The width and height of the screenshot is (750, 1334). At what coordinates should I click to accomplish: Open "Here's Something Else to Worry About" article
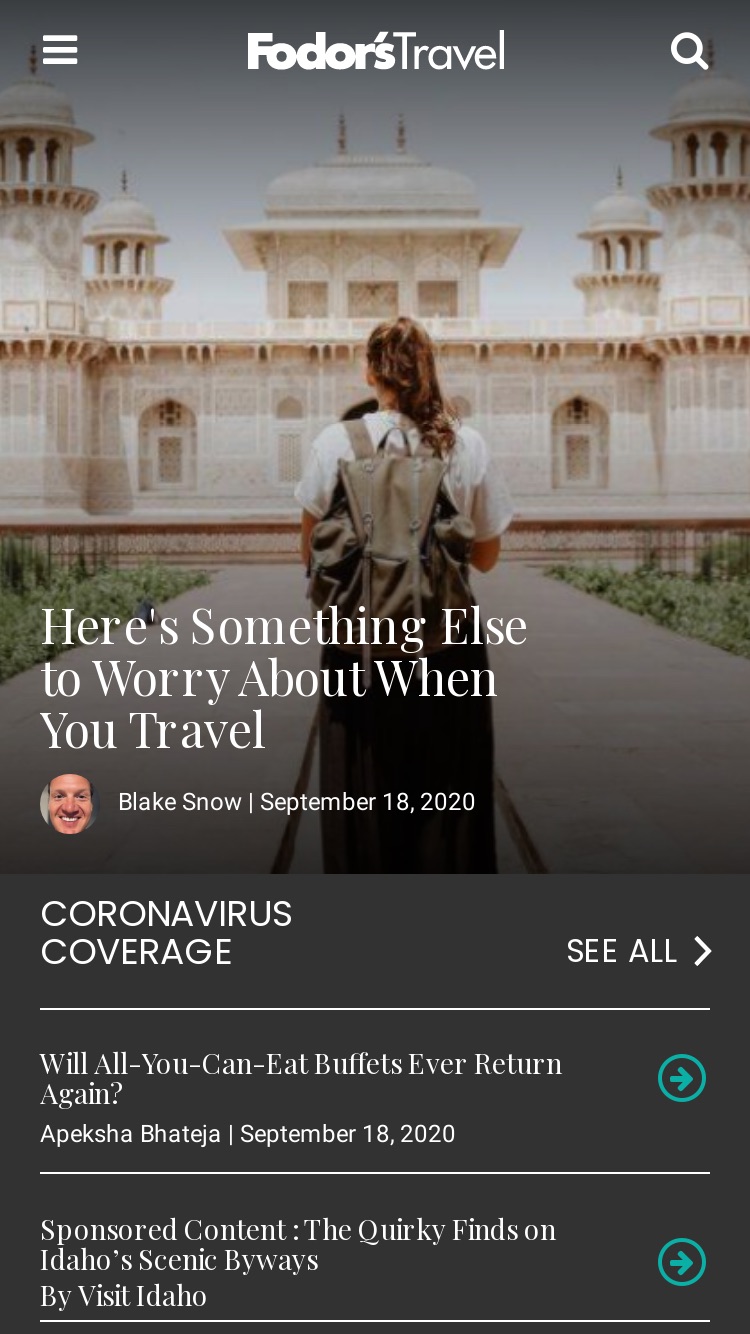pyautogui.click(x=284, y=677)
